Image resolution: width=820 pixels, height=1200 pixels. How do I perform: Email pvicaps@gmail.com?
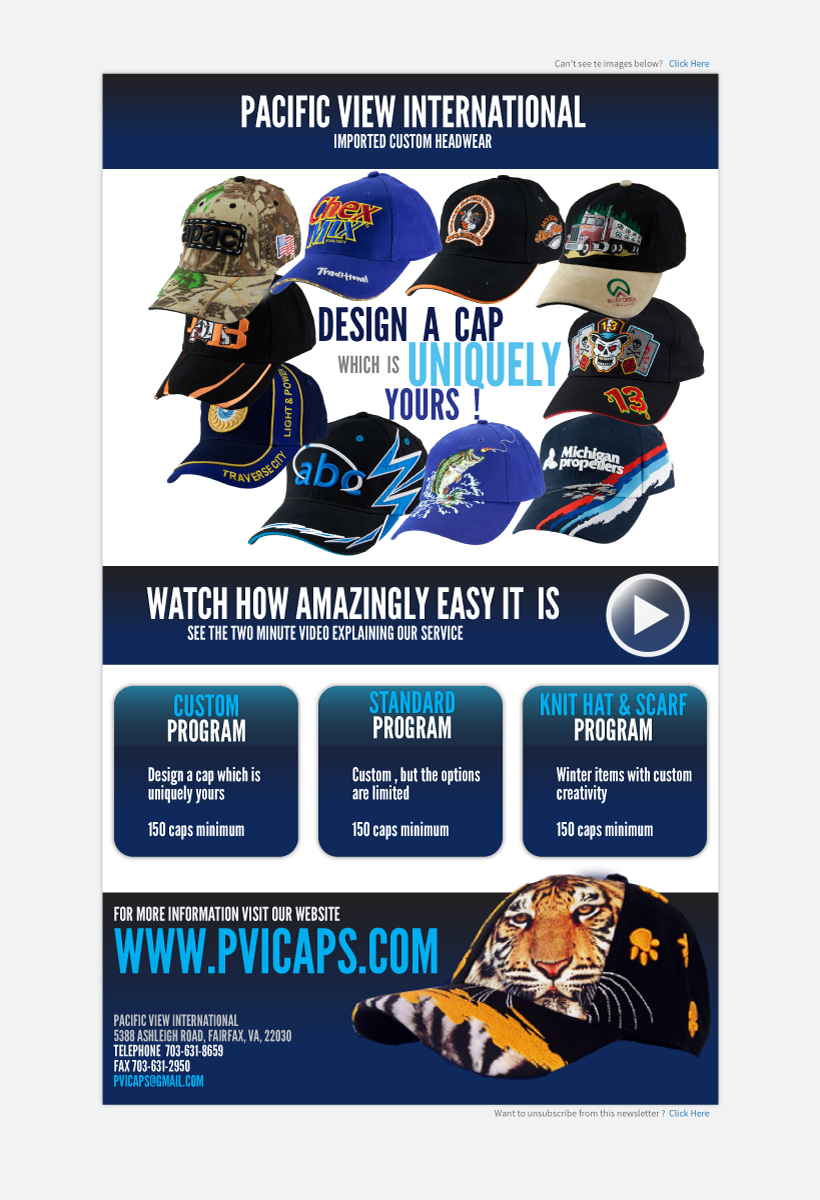158,1081
